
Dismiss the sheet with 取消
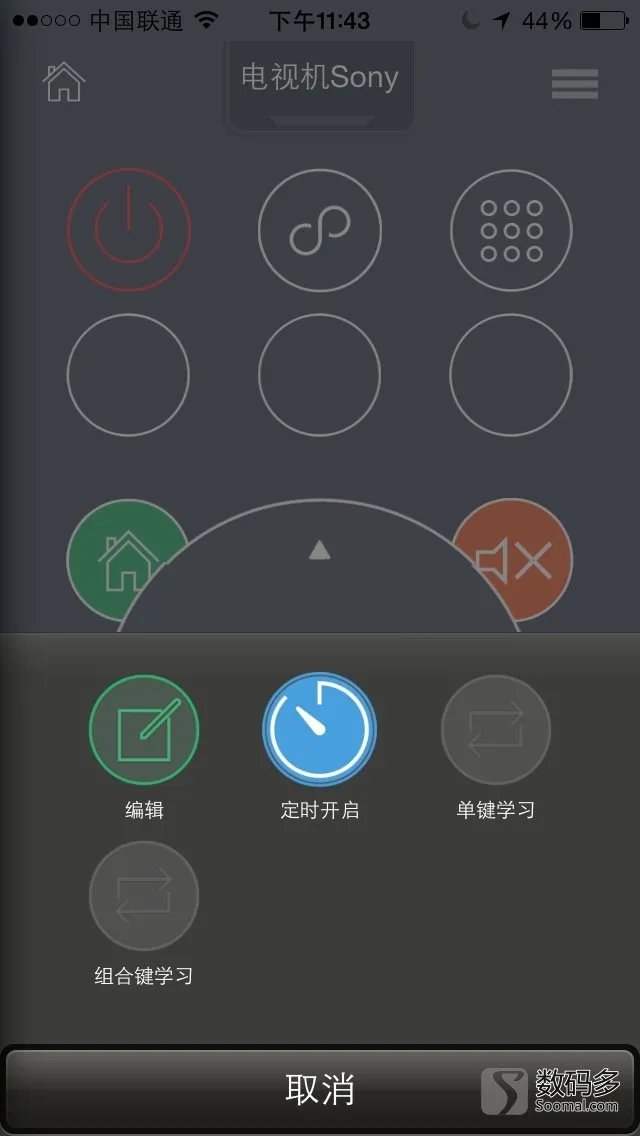coord(320,1089)
